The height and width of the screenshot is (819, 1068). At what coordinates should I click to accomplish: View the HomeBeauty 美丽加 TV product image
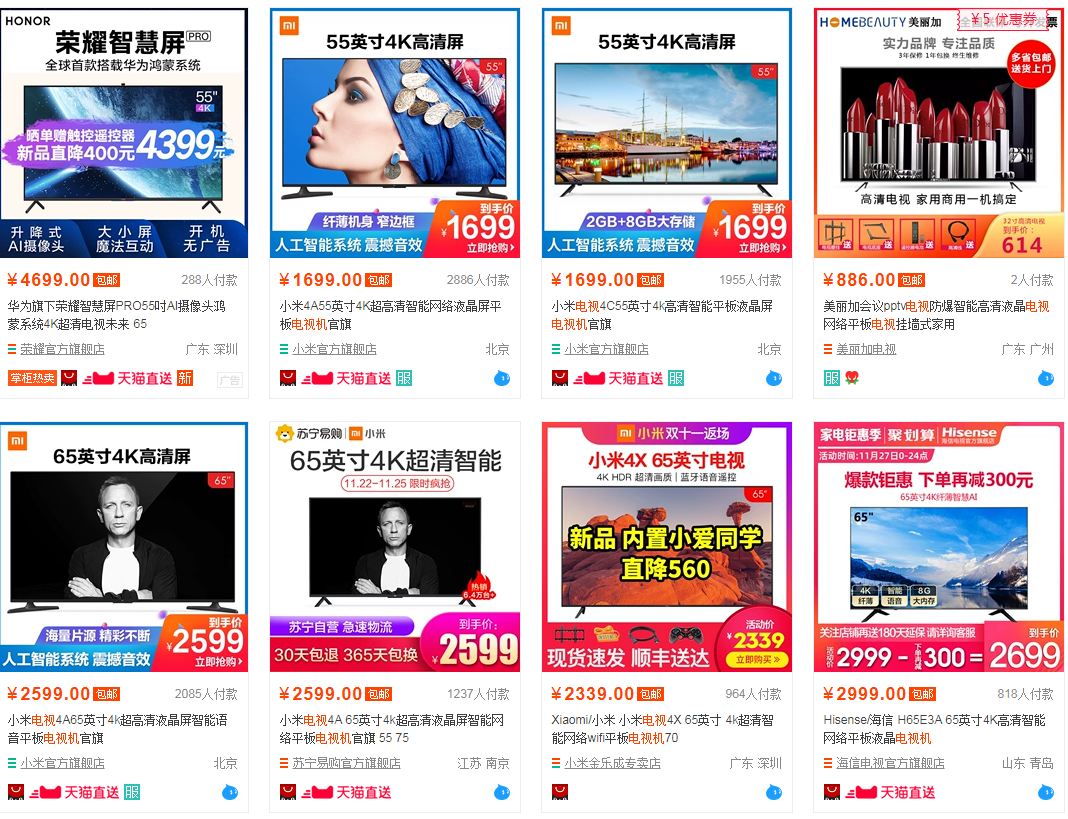coord(938,133)
